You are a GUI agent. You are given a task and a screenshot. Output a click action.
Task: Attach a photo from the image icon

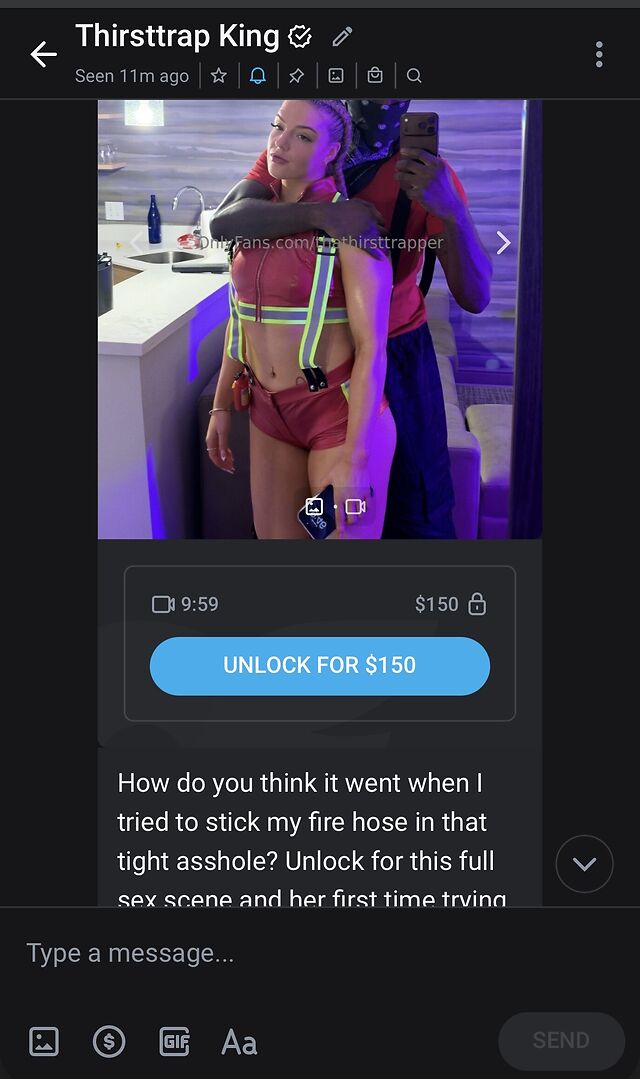43,1040
